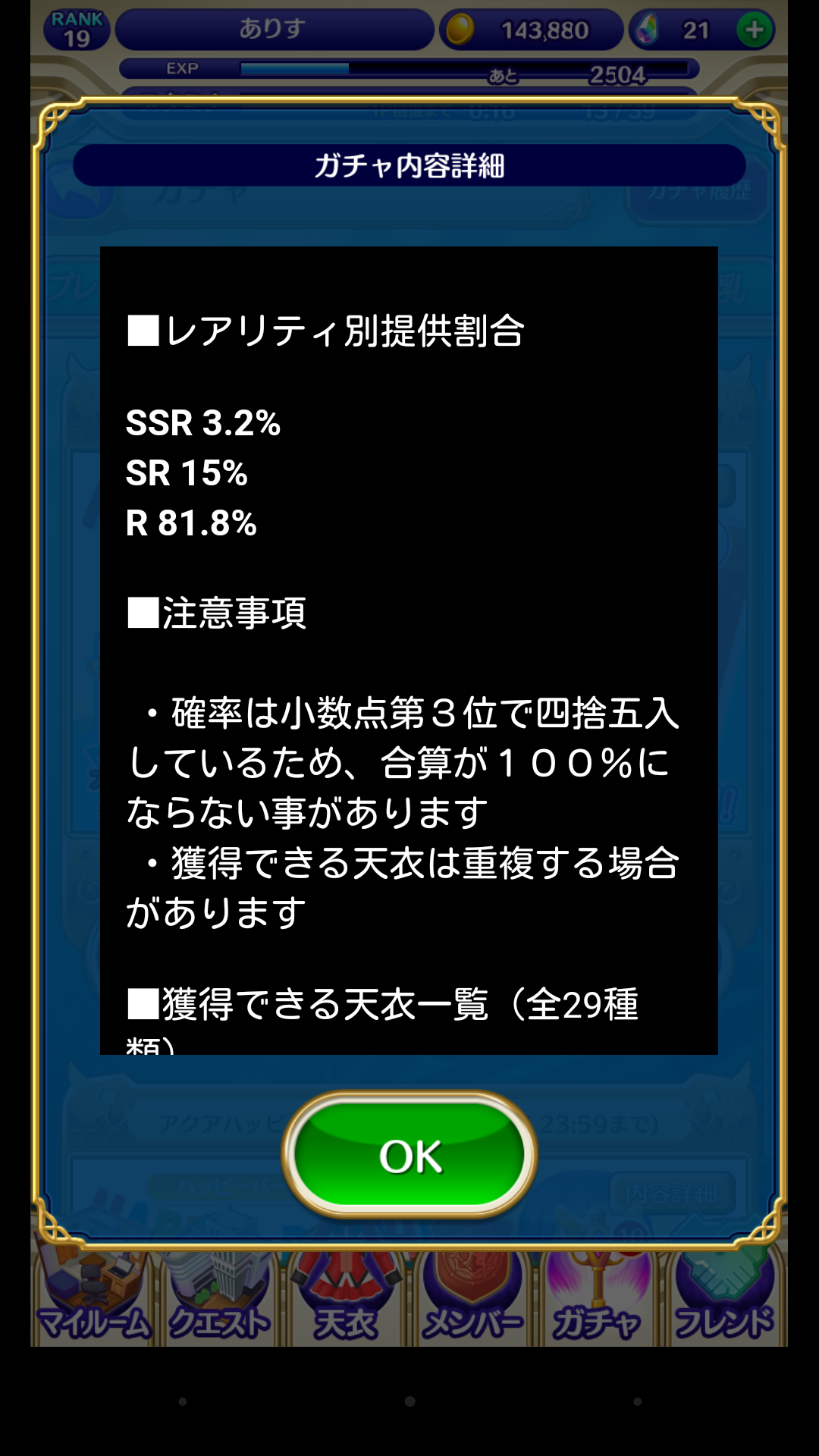Confirm the gacha details with OK
The image size is (819, 1456).
[409, 1155]
